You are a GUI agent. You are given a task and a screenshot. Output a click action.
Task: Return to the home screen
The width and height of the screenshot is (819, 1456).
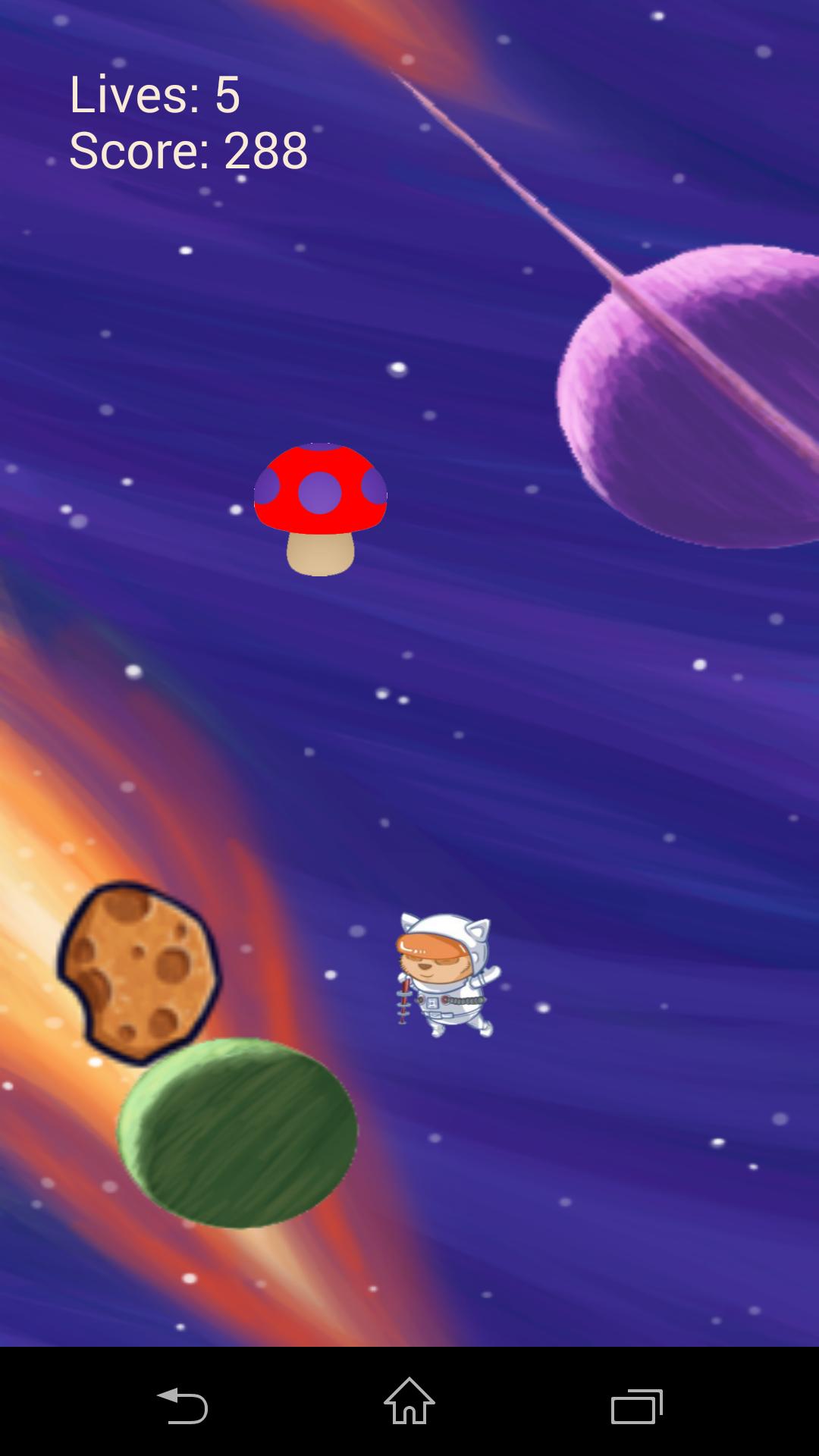pyautogui.click(x=409, y=1401)
